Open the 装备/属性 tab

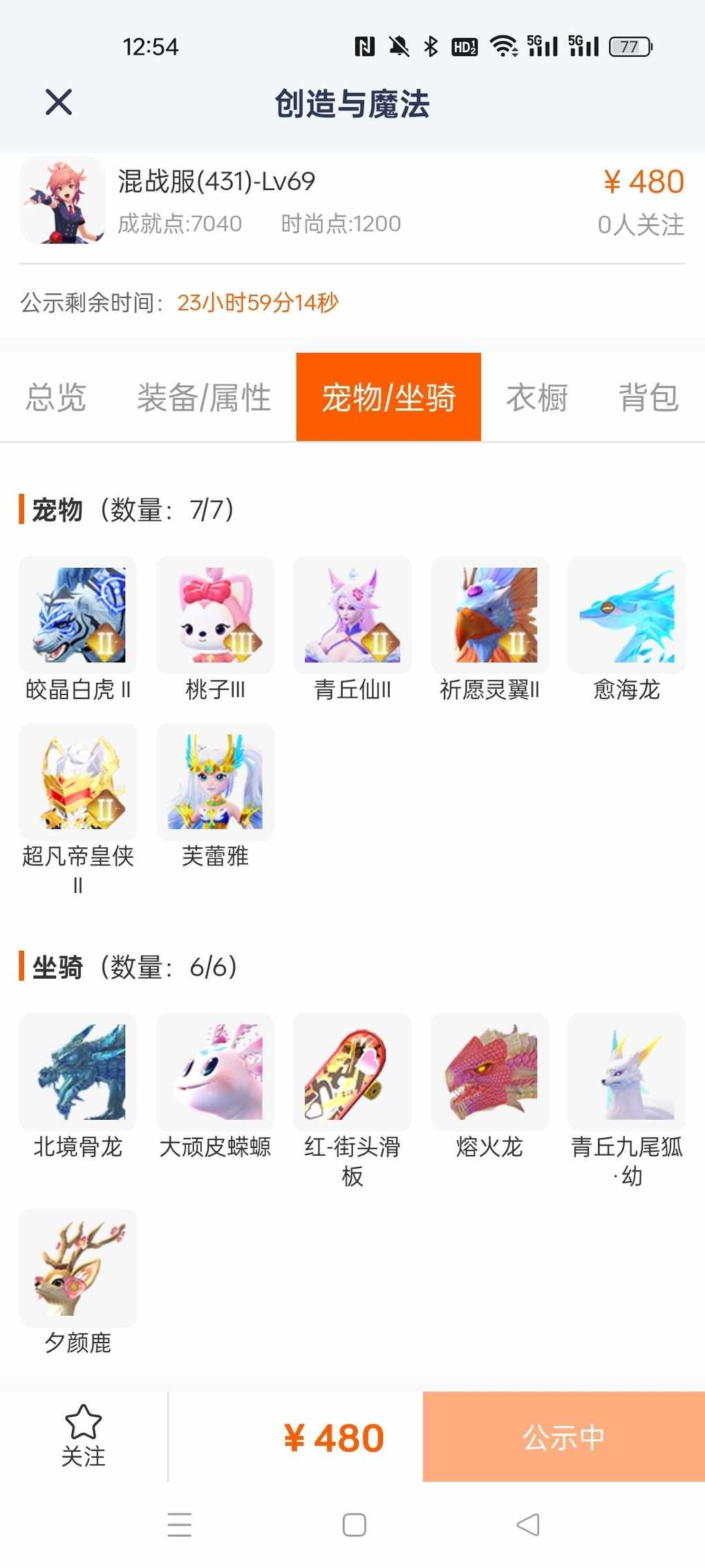point(204,398)
